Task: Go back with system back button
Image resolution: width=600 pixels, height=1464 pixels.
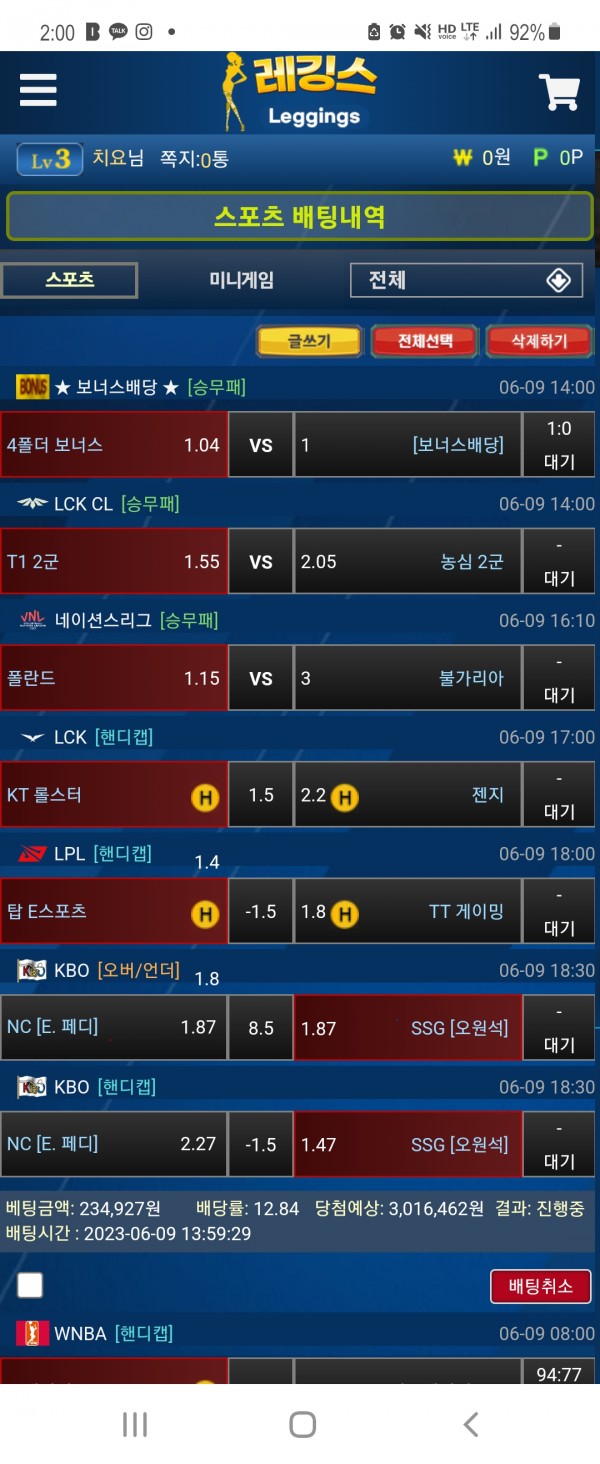Action: coord(470,1424)
